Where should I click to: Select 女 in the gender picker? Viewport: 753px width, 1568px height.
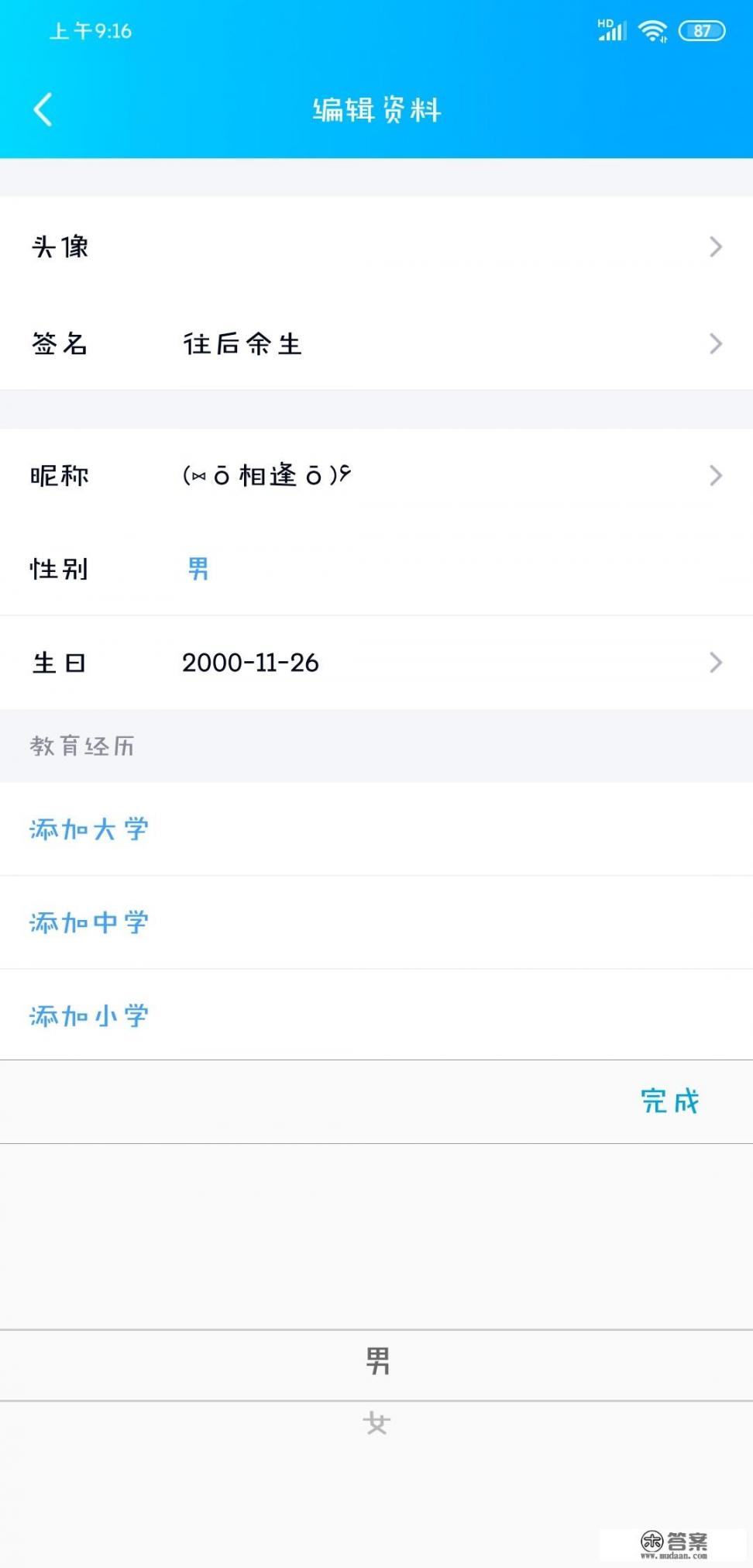376,1422
